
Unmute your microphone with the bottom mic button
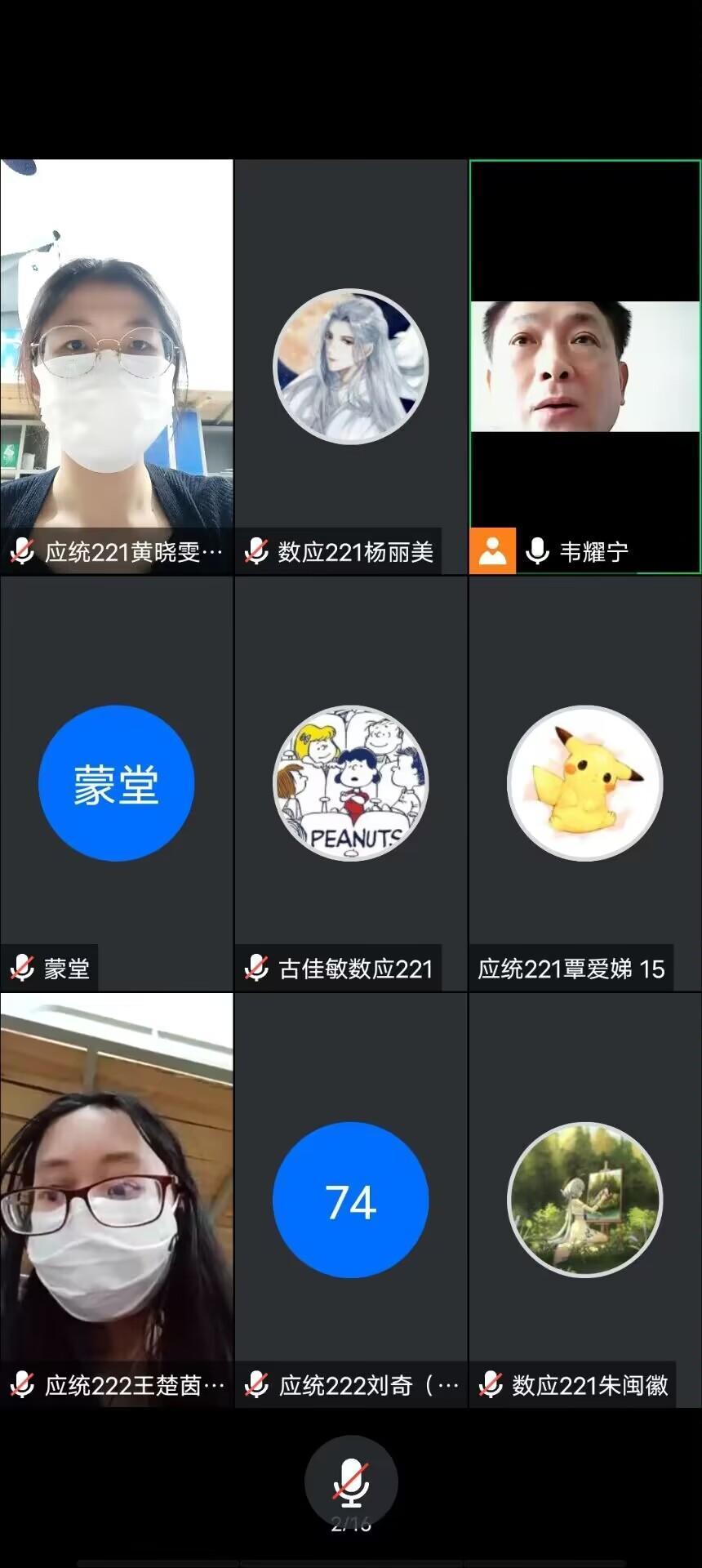(351, 1481)
